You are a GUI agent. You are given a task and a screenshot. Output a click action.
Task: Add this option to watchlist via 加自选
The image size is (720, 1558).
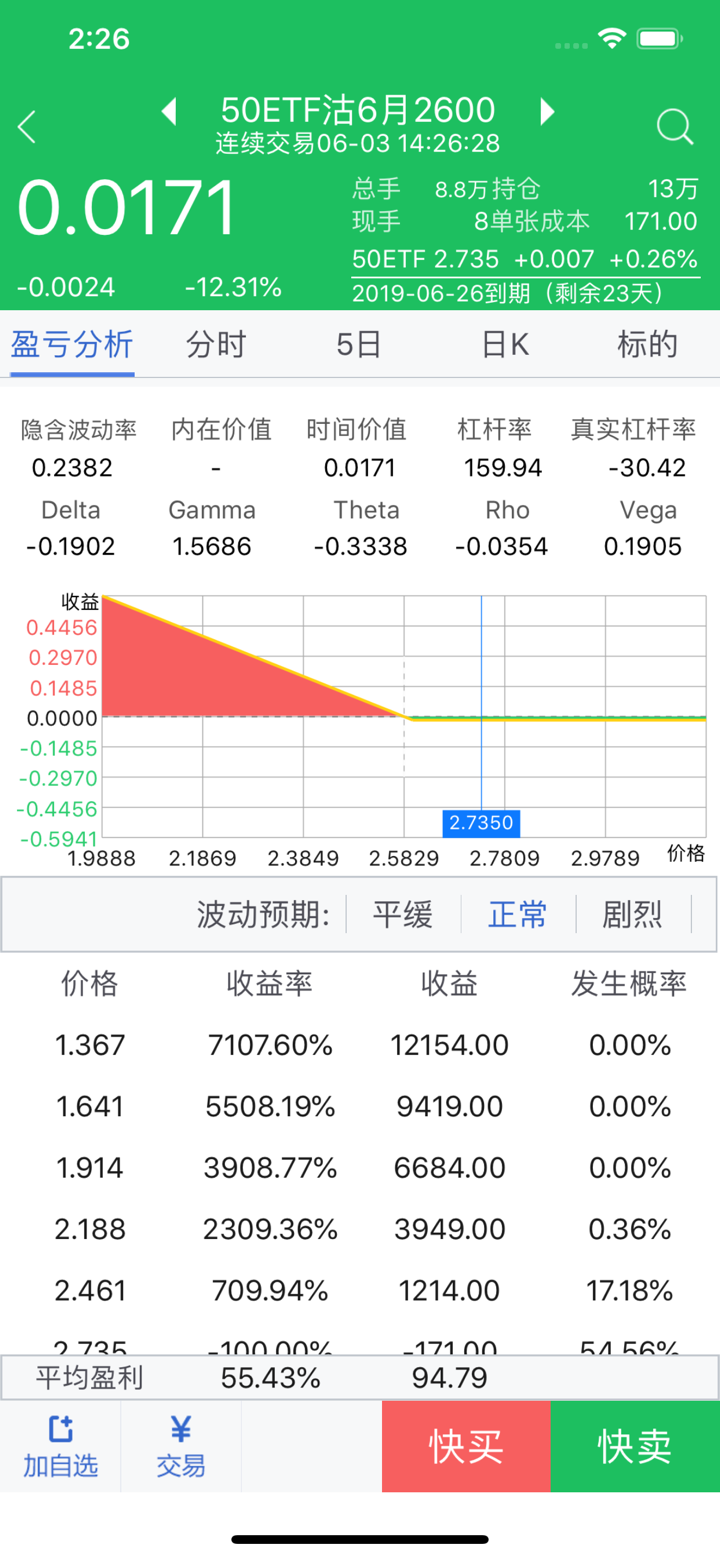[x=61, y=1447]
